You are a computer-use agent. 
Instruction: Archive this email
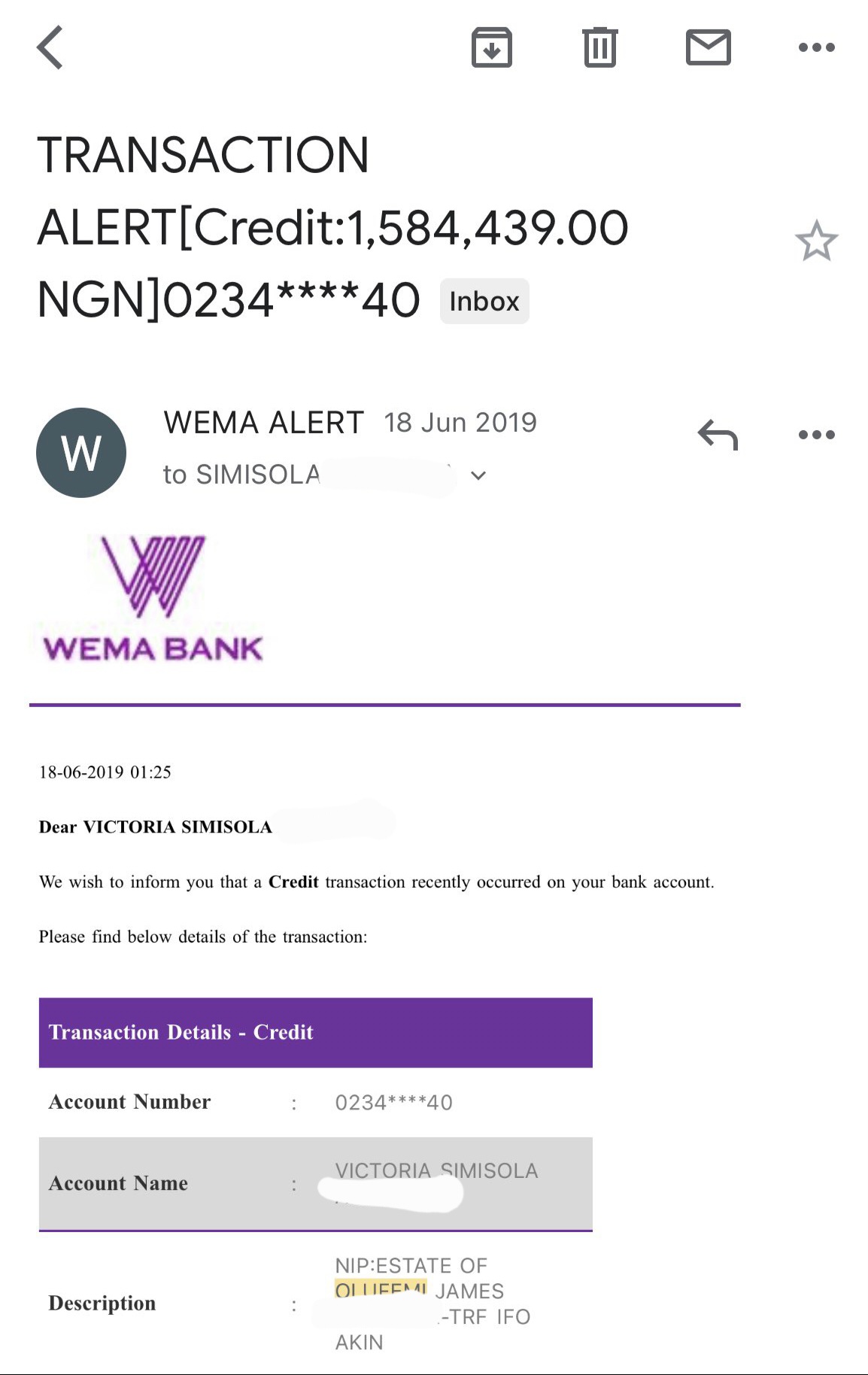pyautogui.click(x=491, y=47)
